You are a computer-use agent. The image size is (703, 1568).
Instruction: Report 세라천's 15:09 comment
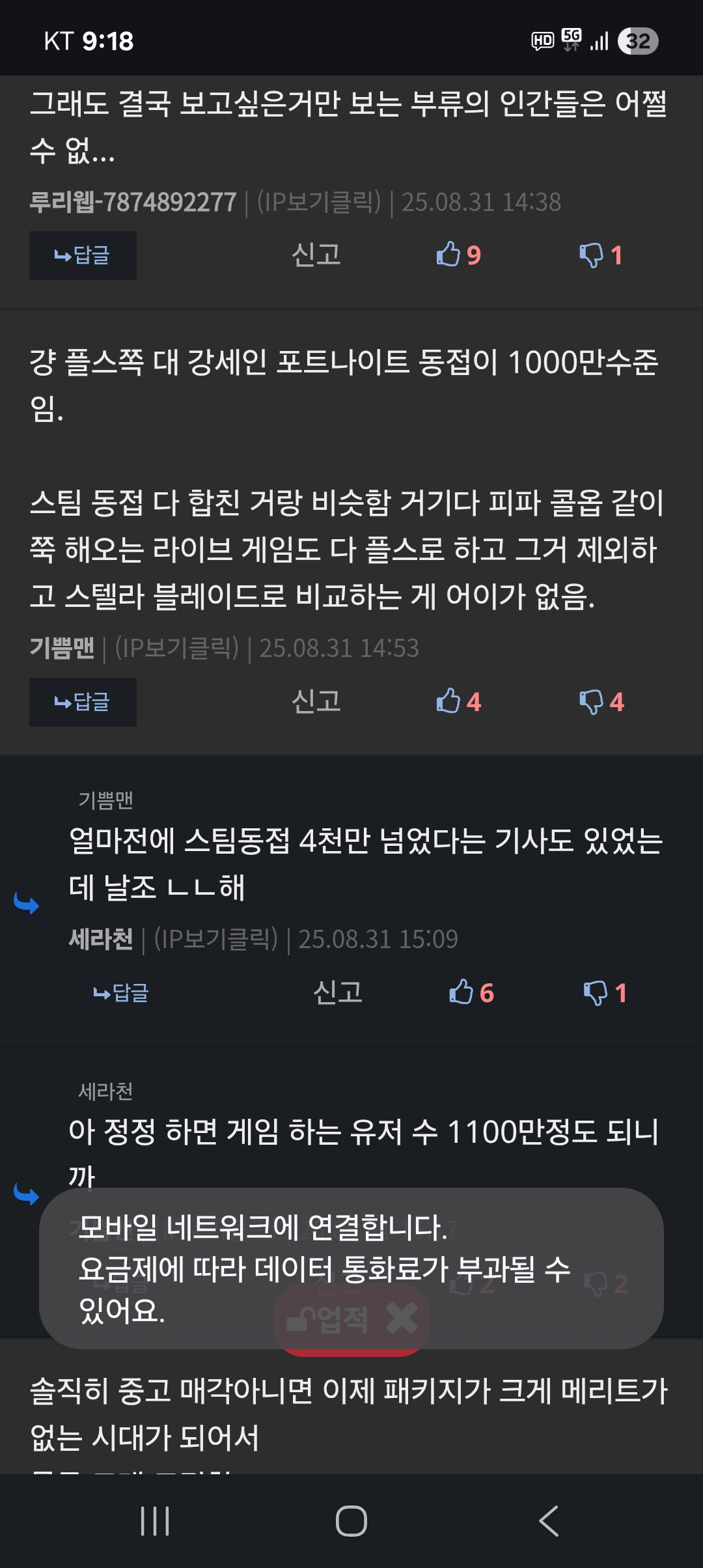[x=338, y=992]
